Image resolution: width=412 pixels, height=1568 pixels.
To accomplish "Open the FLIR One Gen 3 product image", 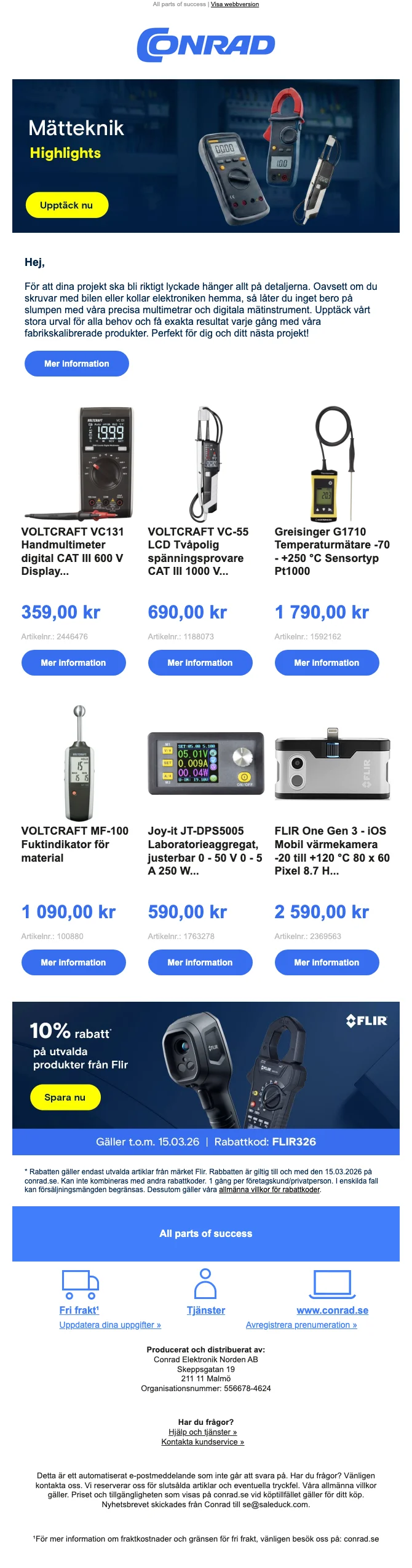I will click(332, 764).
